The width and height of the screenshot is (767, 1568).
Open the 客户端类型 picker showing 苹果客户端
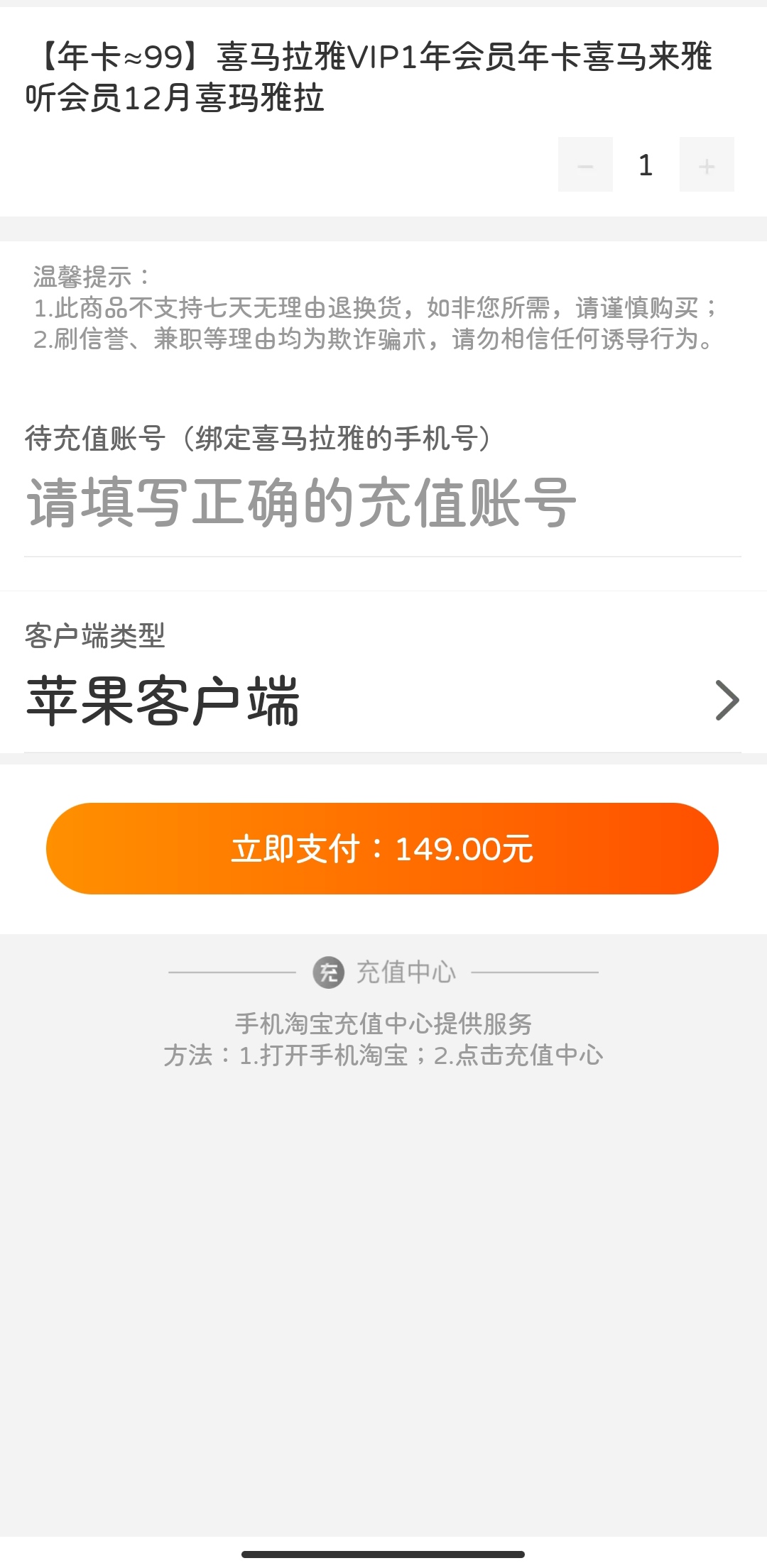[x=382, y=701]
